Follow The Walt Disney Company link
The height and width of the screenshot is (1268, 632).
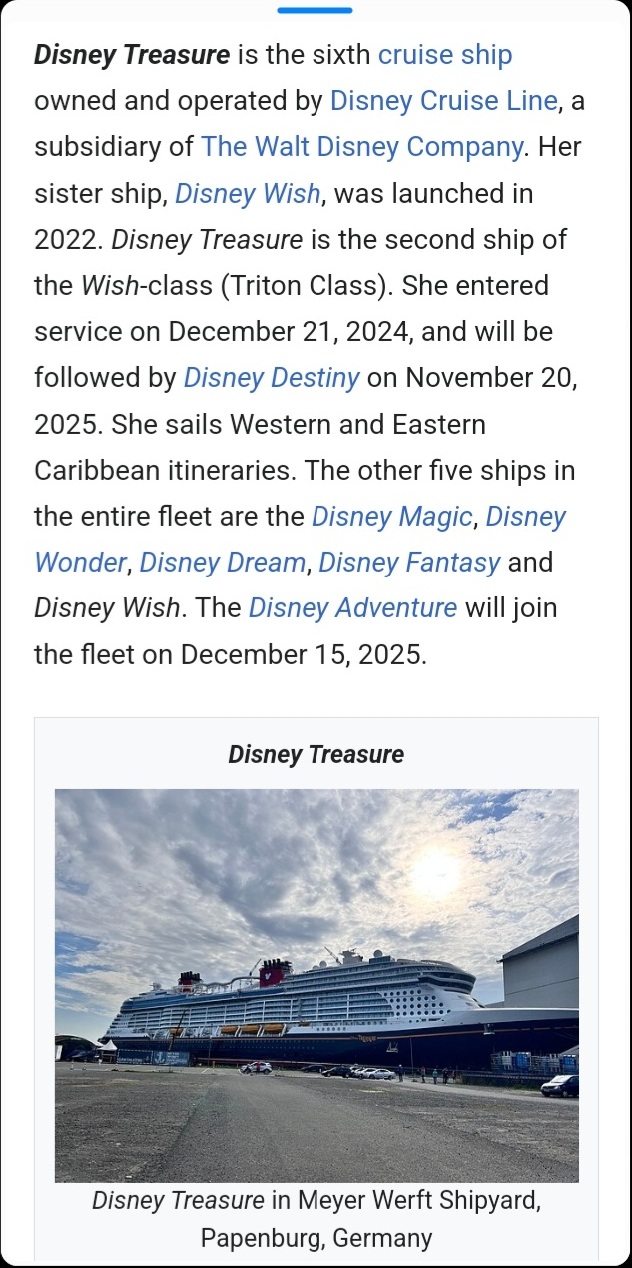point(362,146)
